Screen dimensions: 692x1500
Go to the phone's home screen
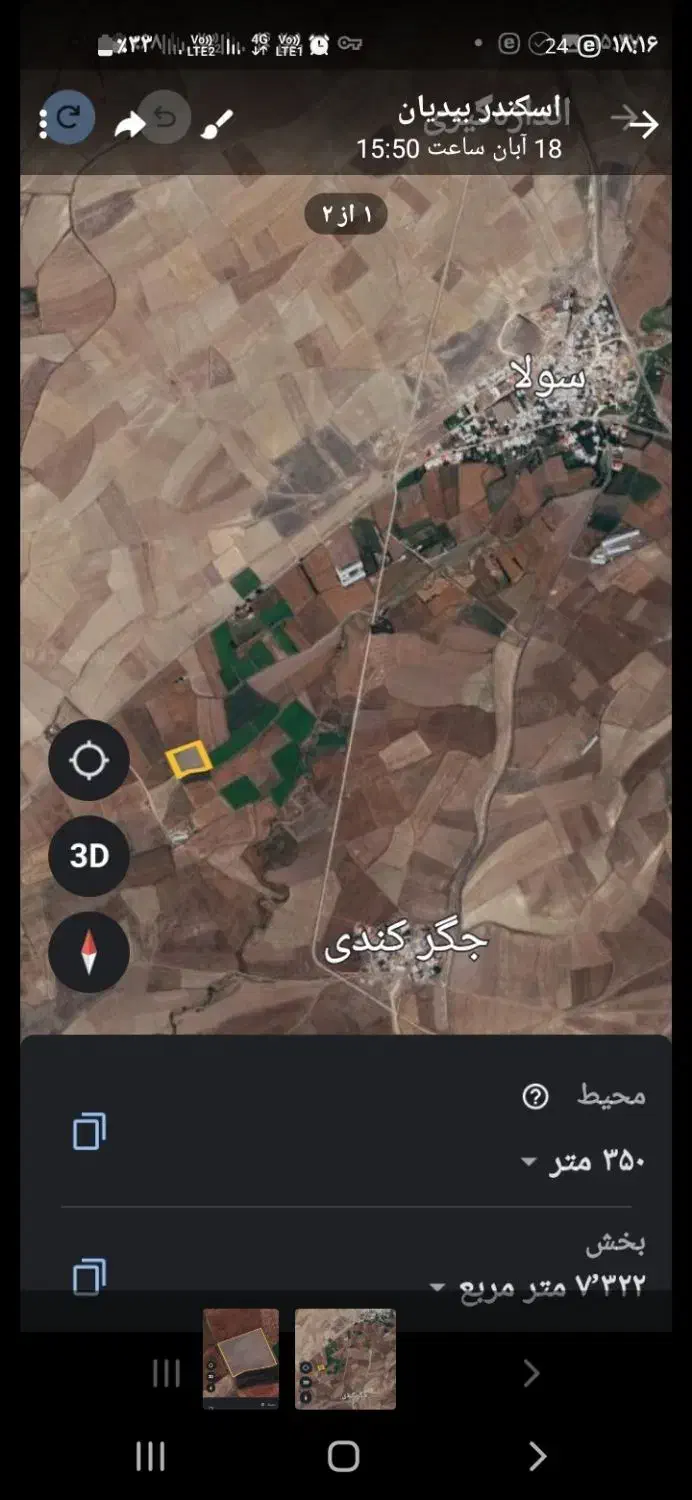343,1456
